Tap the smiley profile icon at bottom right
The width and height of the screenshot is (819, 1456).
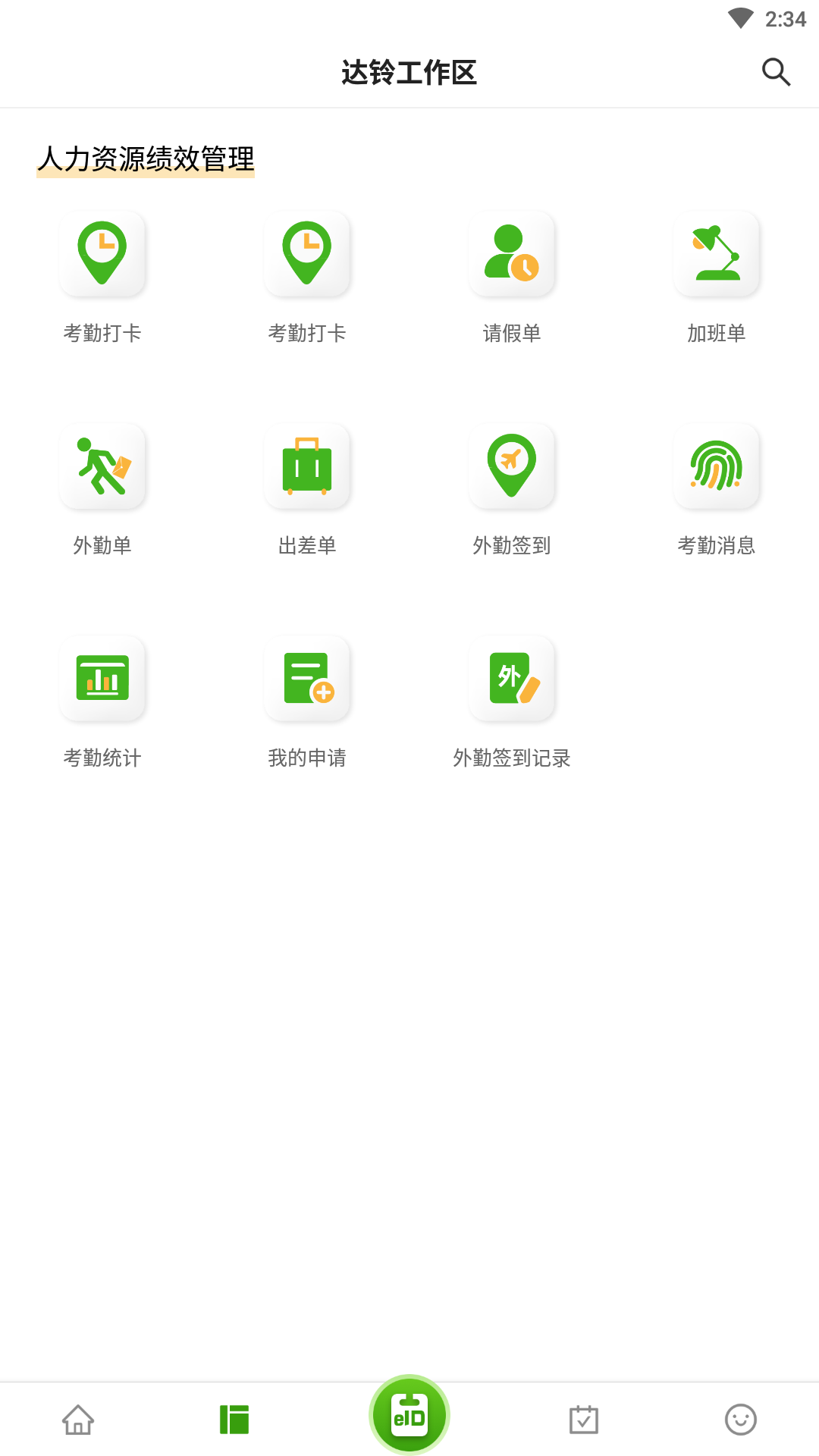pos(741,1421)
